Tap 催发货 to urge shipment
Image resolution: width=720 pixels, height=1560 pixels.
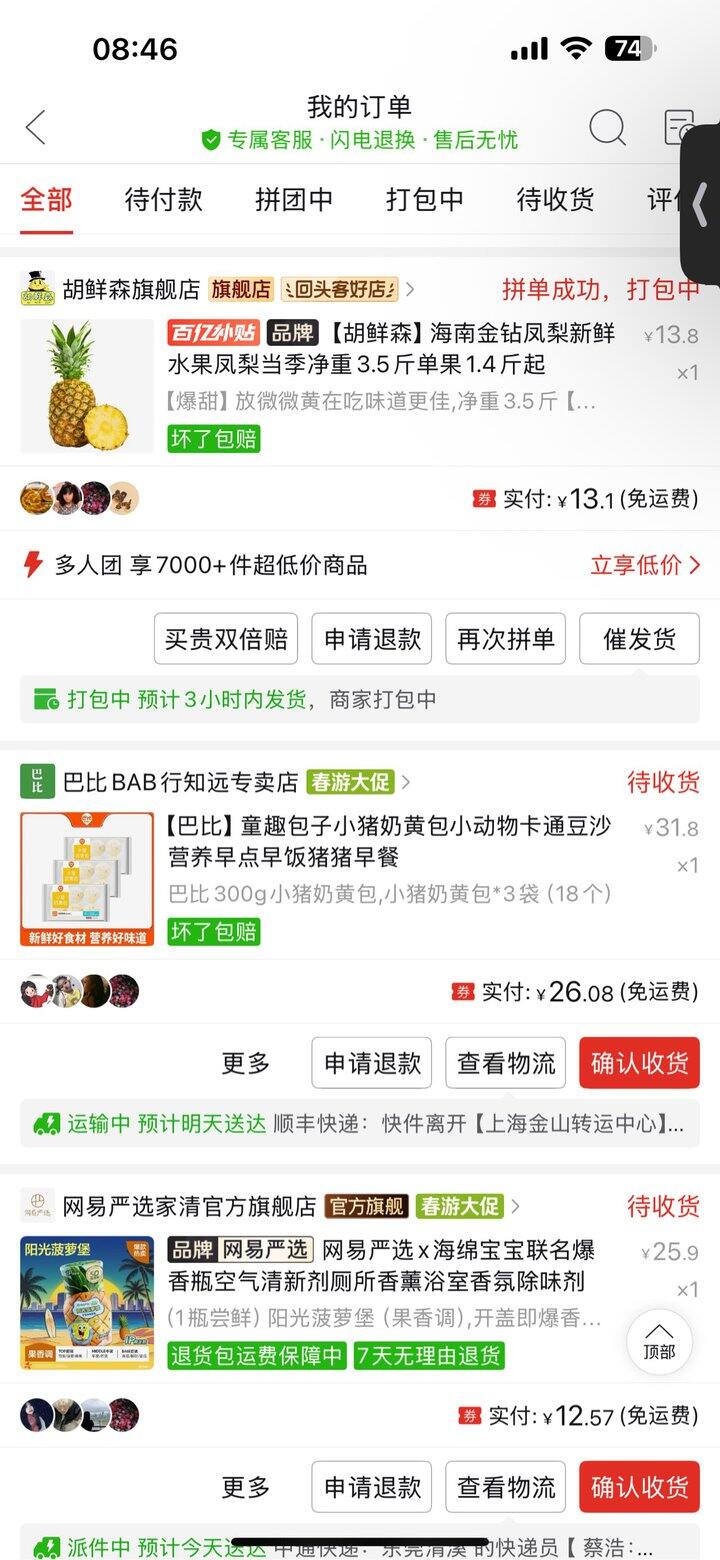[639, 639]
